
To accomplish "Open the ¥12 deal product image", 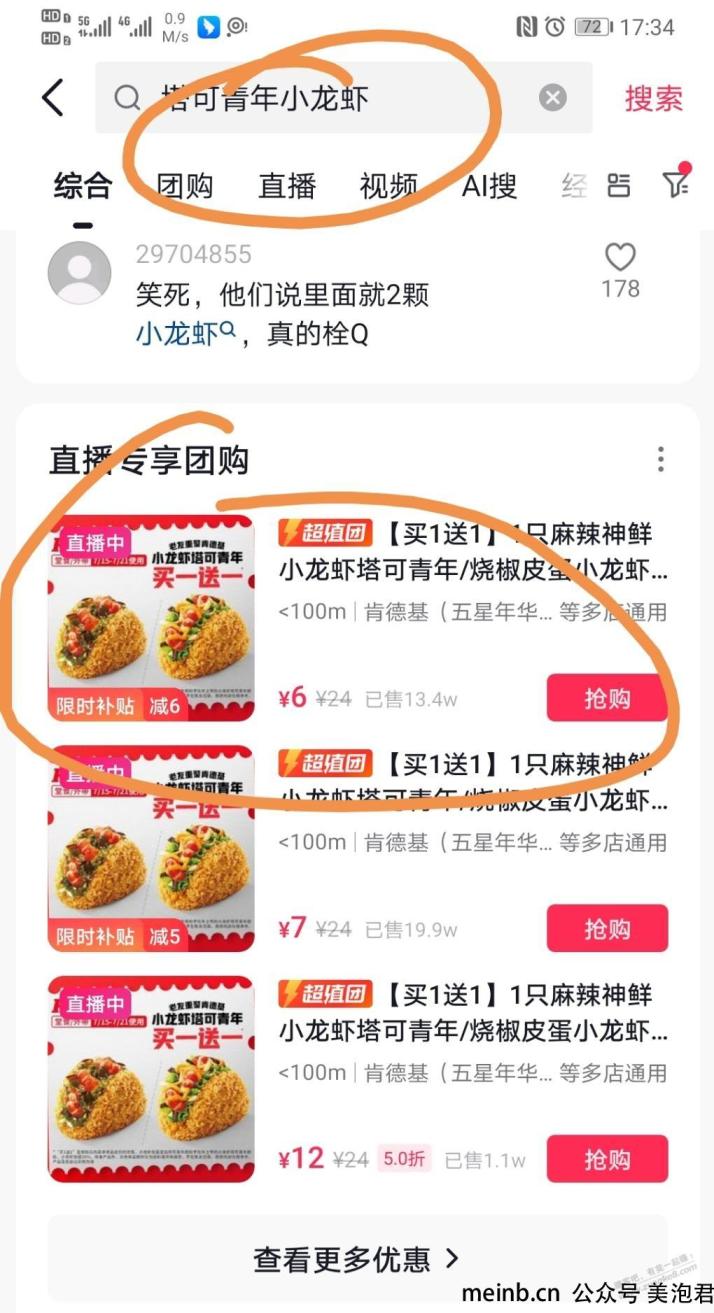I will point(151,1079).
